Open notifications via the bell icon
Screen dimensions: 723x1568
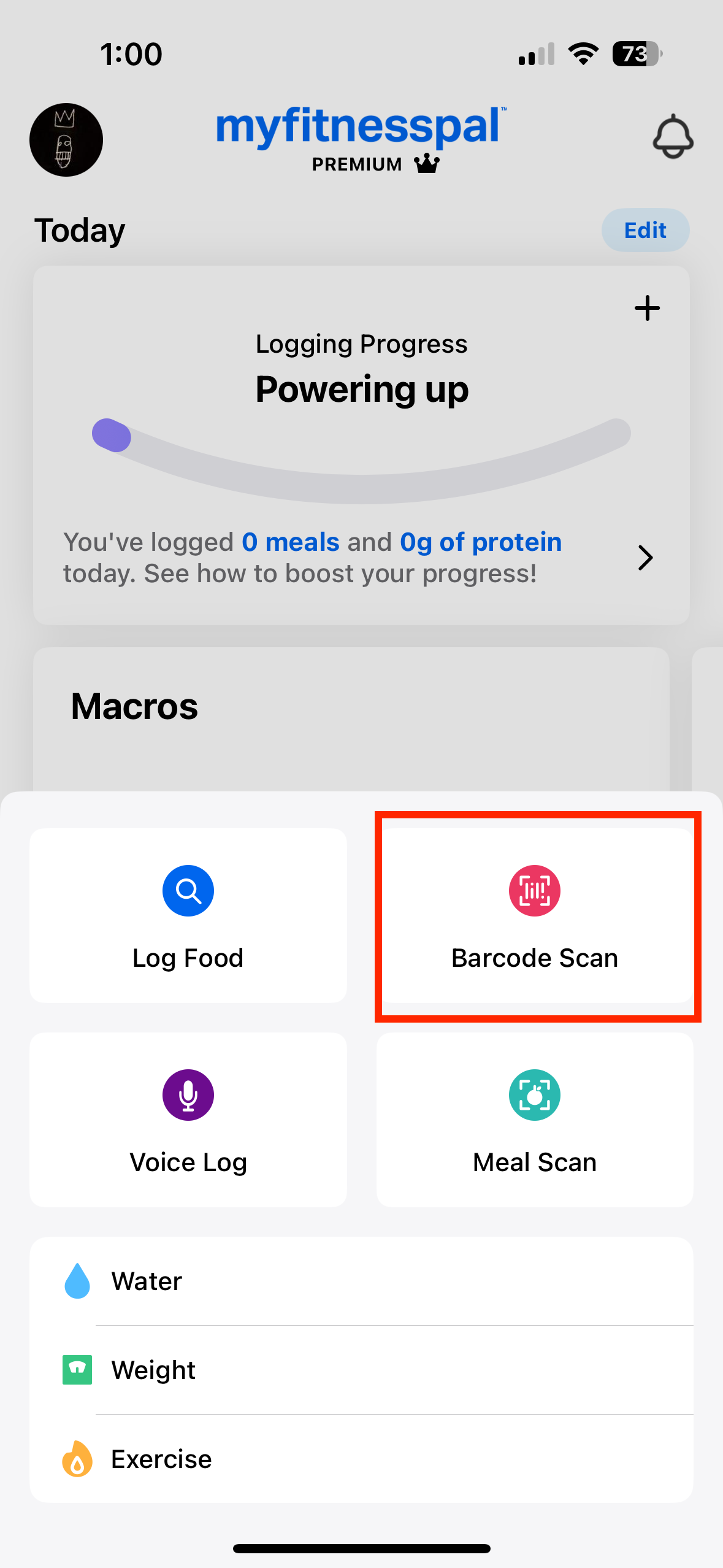pyautogui.click(x=673, y=138)
